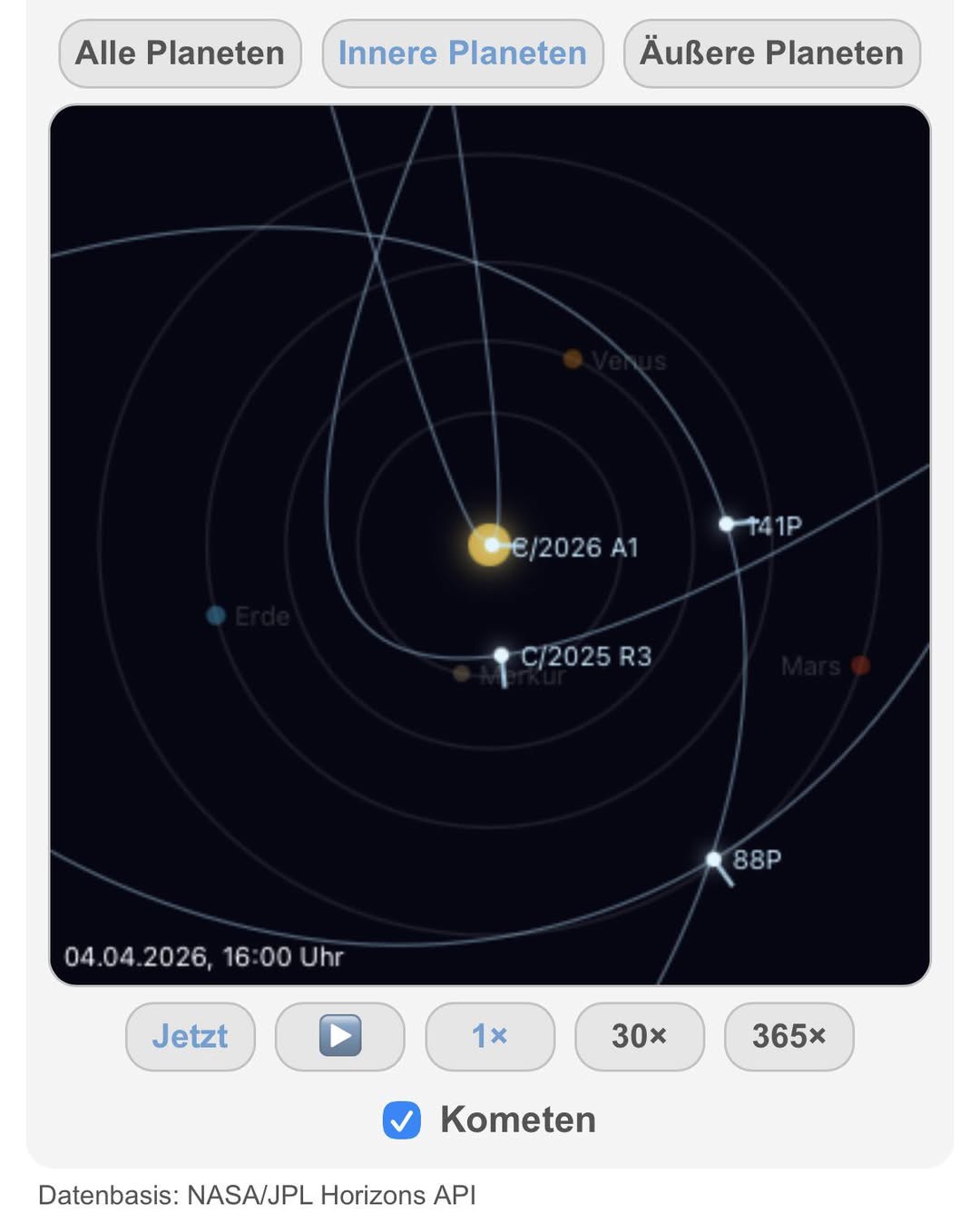Screen dimensions: 980x1223
Task: Select the Innere Planeten view
Action: (x=462, y=54)
